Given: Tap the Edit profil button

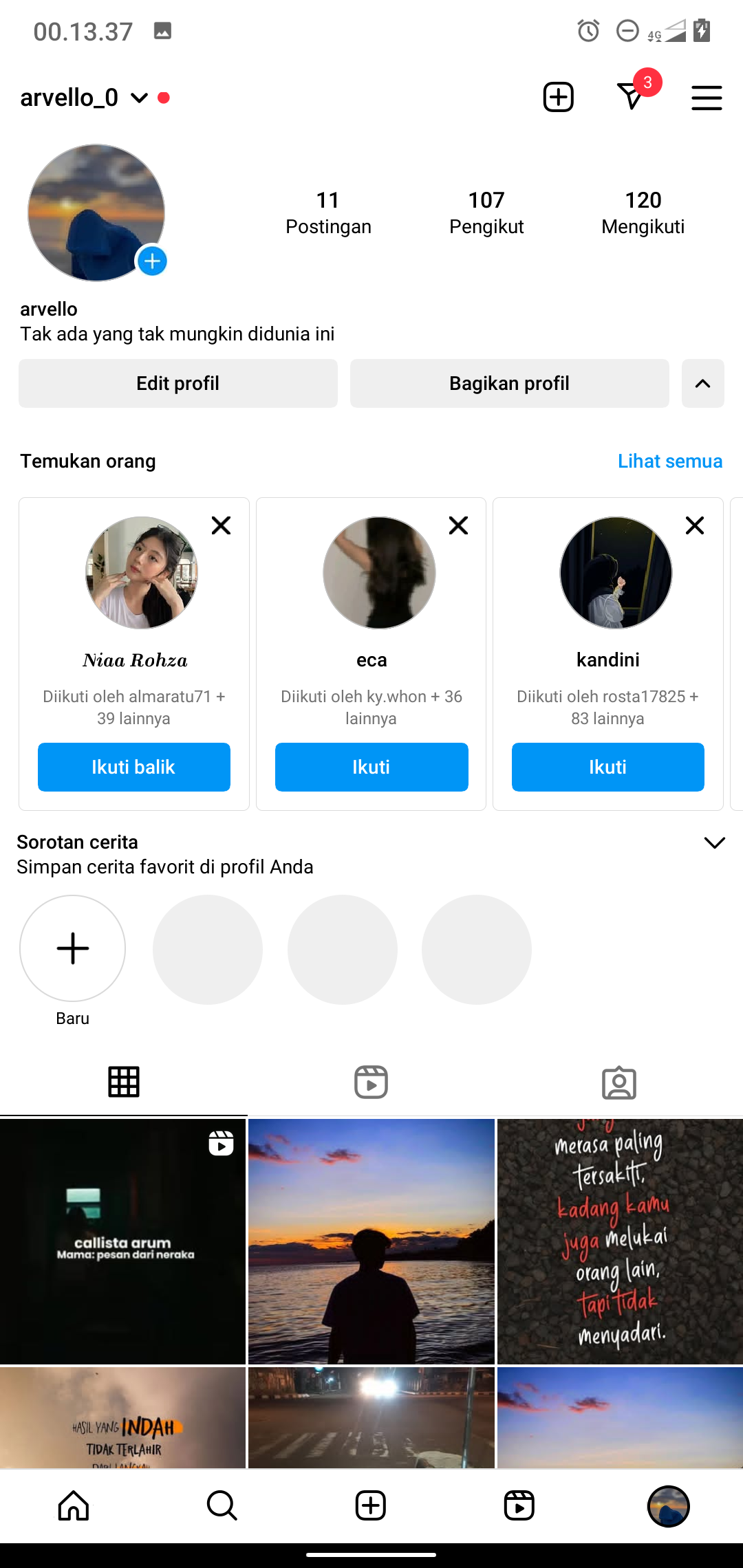Looking at the screenshot, I should click(x=177, y=383).
